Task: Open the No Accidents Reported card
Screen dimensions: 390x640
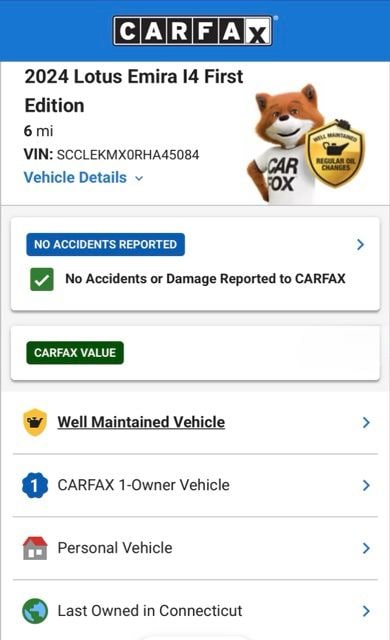Action: [195, 264]
